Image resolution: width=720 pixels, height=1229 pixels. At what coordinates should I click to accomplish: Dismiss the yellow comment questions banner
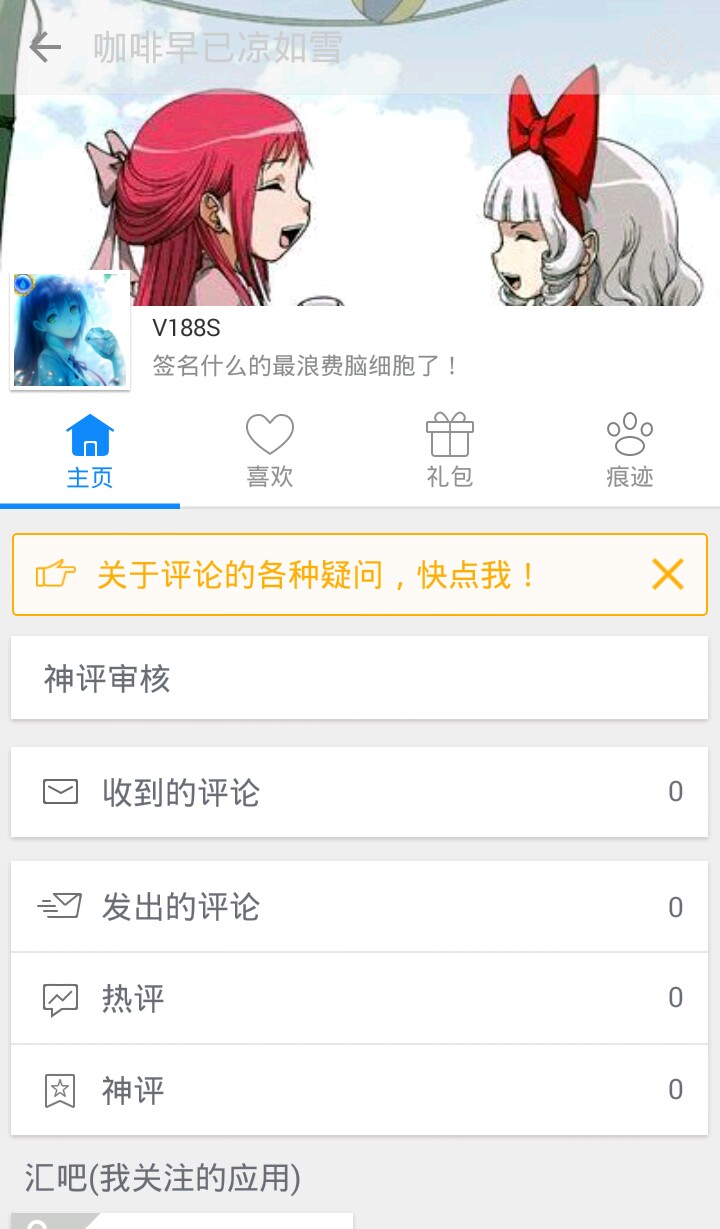click(667, 574)
